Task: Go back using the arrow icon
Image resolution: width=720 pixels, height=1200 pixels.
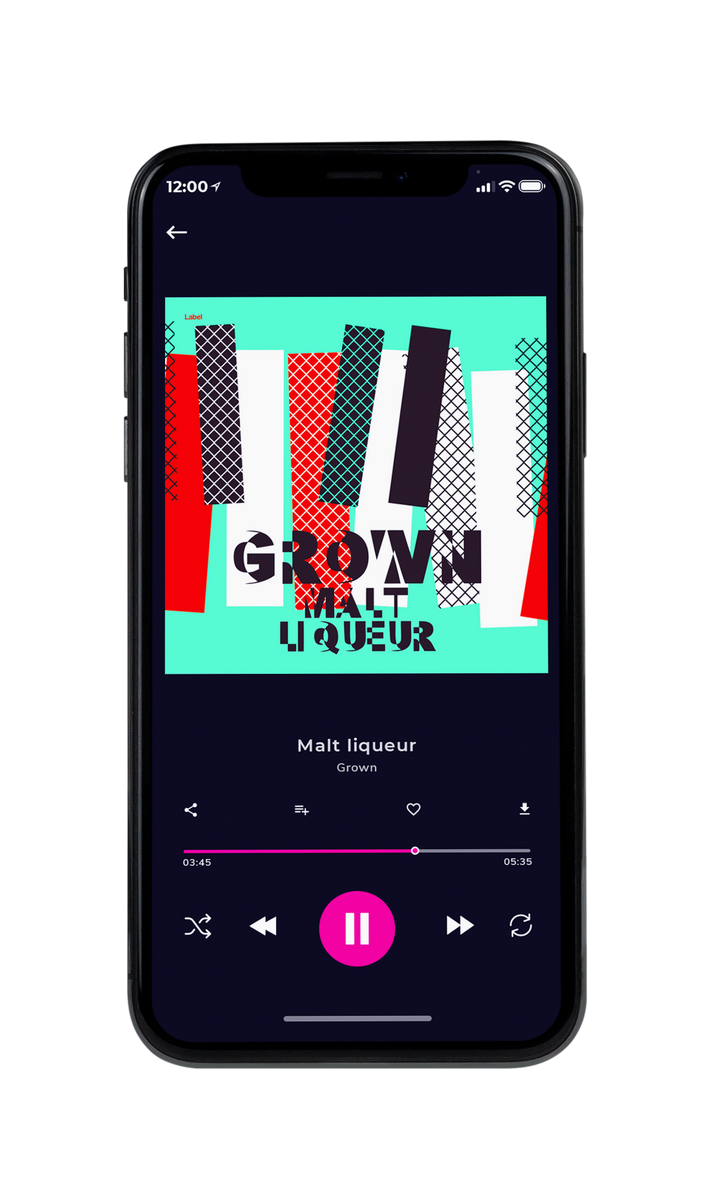Action: click(x=177, y=232)
